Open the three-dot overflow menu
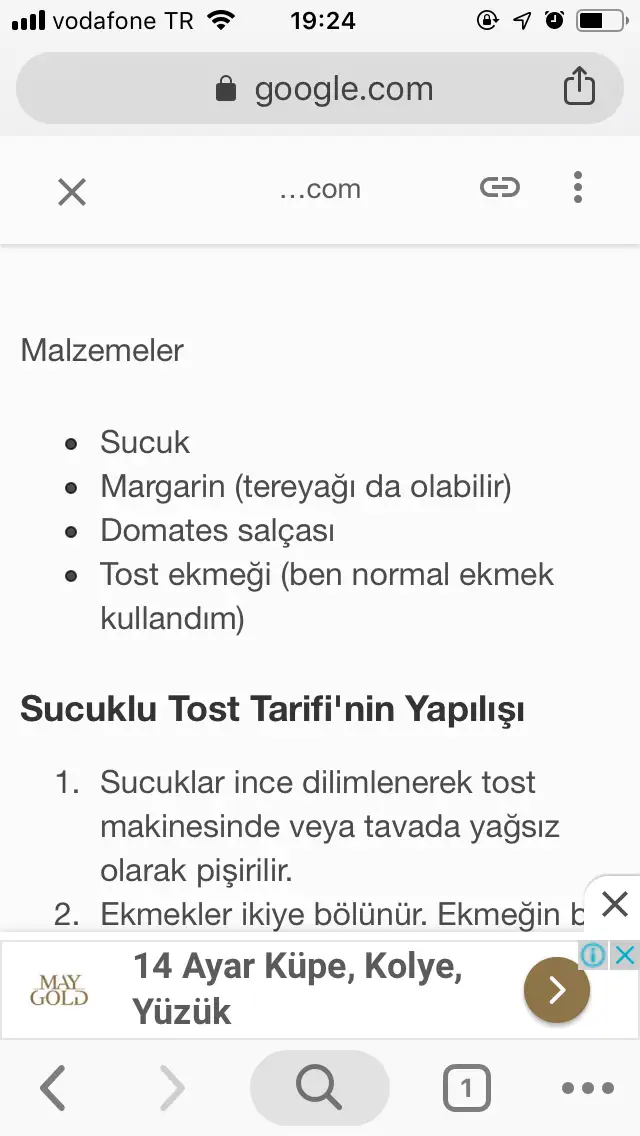The width and height of the screenshot is (640, 1136). (x=577, y=187)
